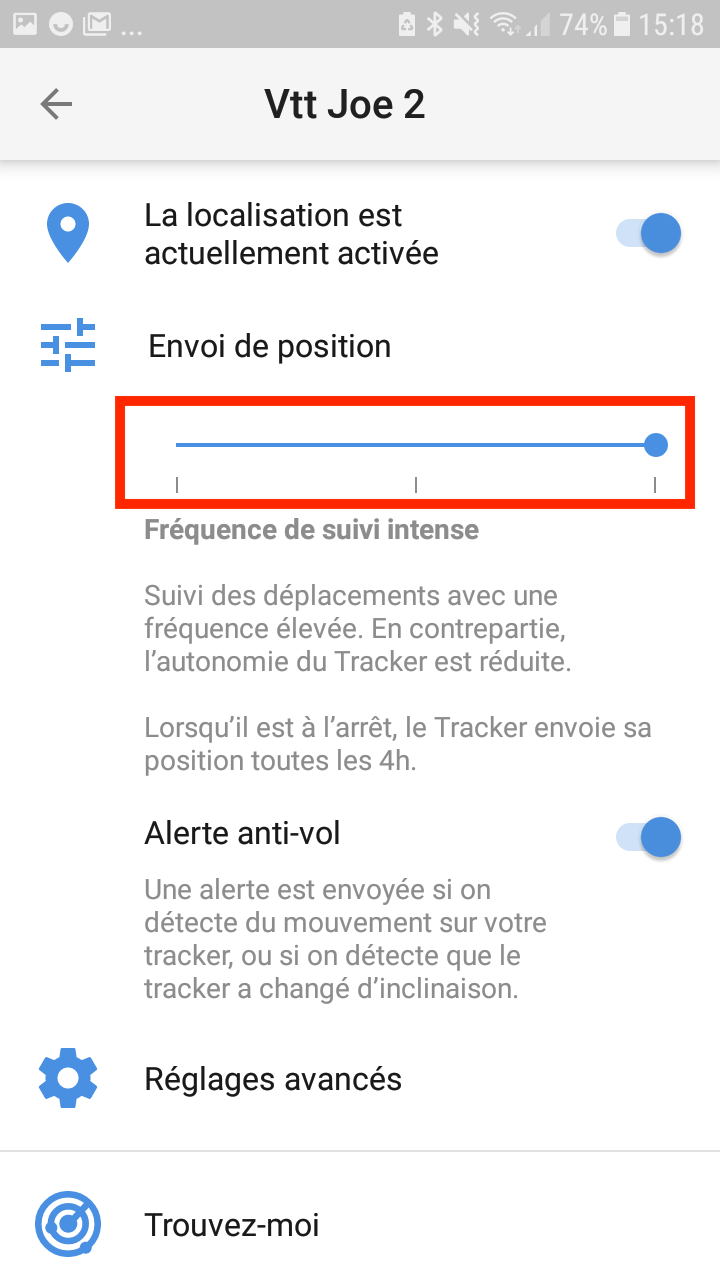Set position sending slider to middle tick
720x1280 pixels.
(x=416, y=446)
